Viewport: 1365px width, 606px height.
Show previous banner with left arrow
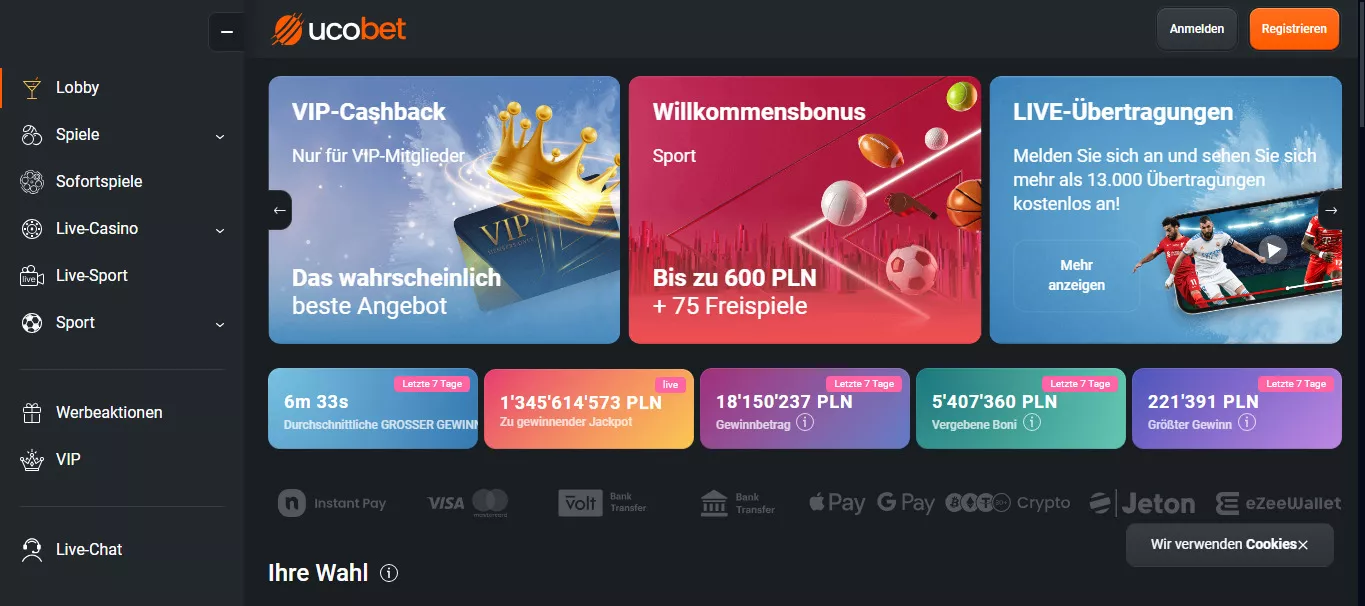(280, 210)
